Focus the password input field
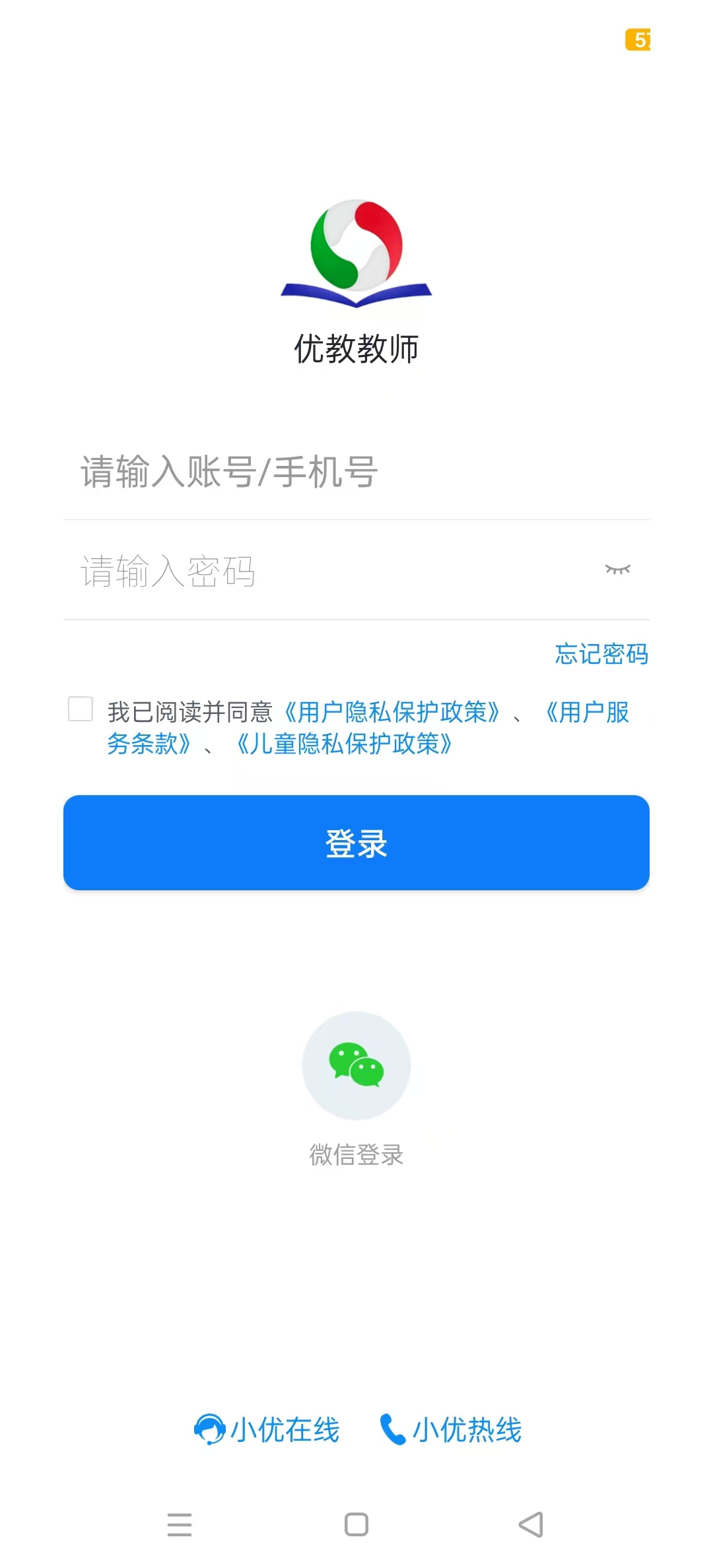 pos(330,571)
